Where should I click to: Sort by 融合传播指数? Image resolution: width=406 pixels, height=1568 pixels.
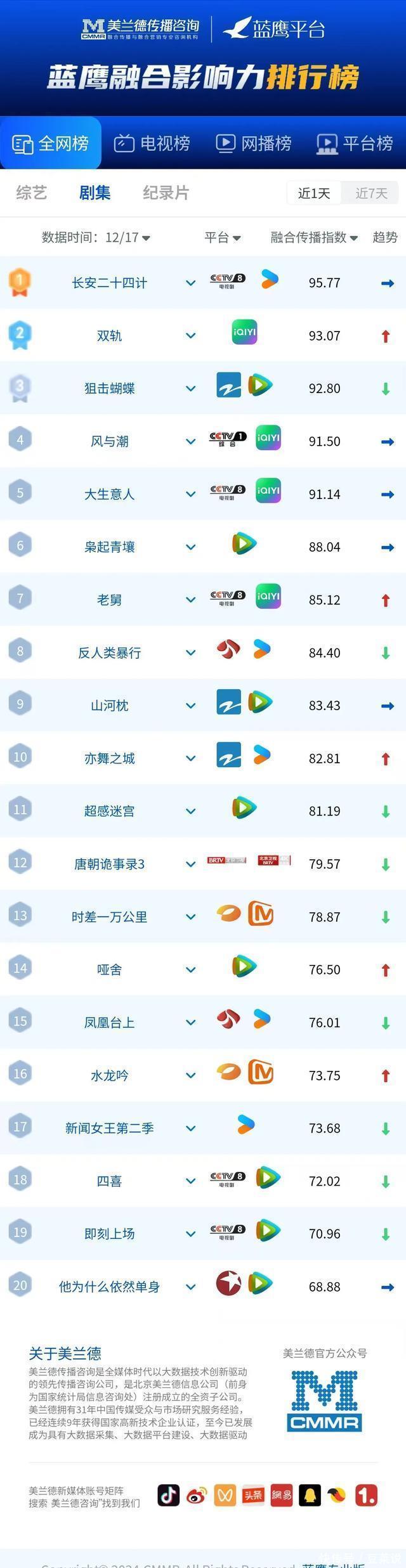314,238
